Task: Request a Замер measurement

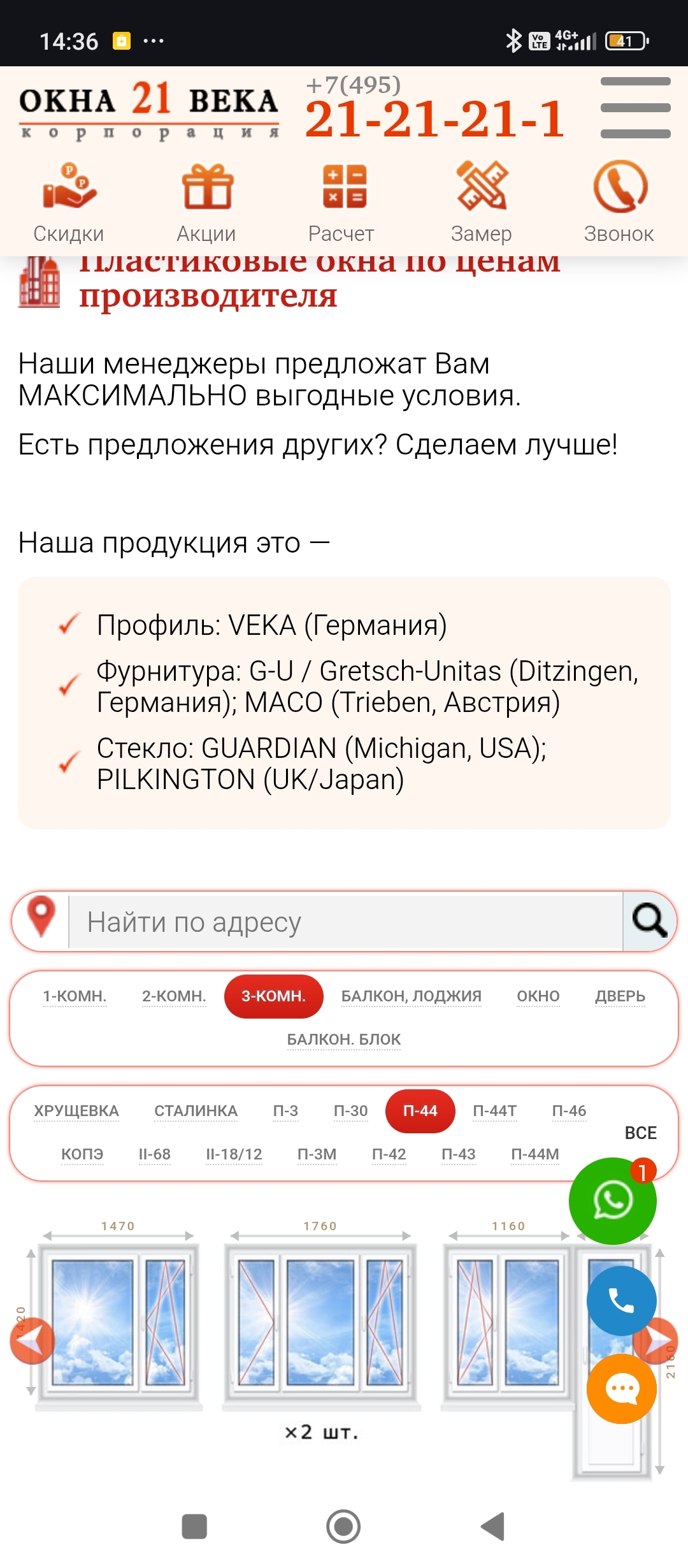Action: point(482,204)
